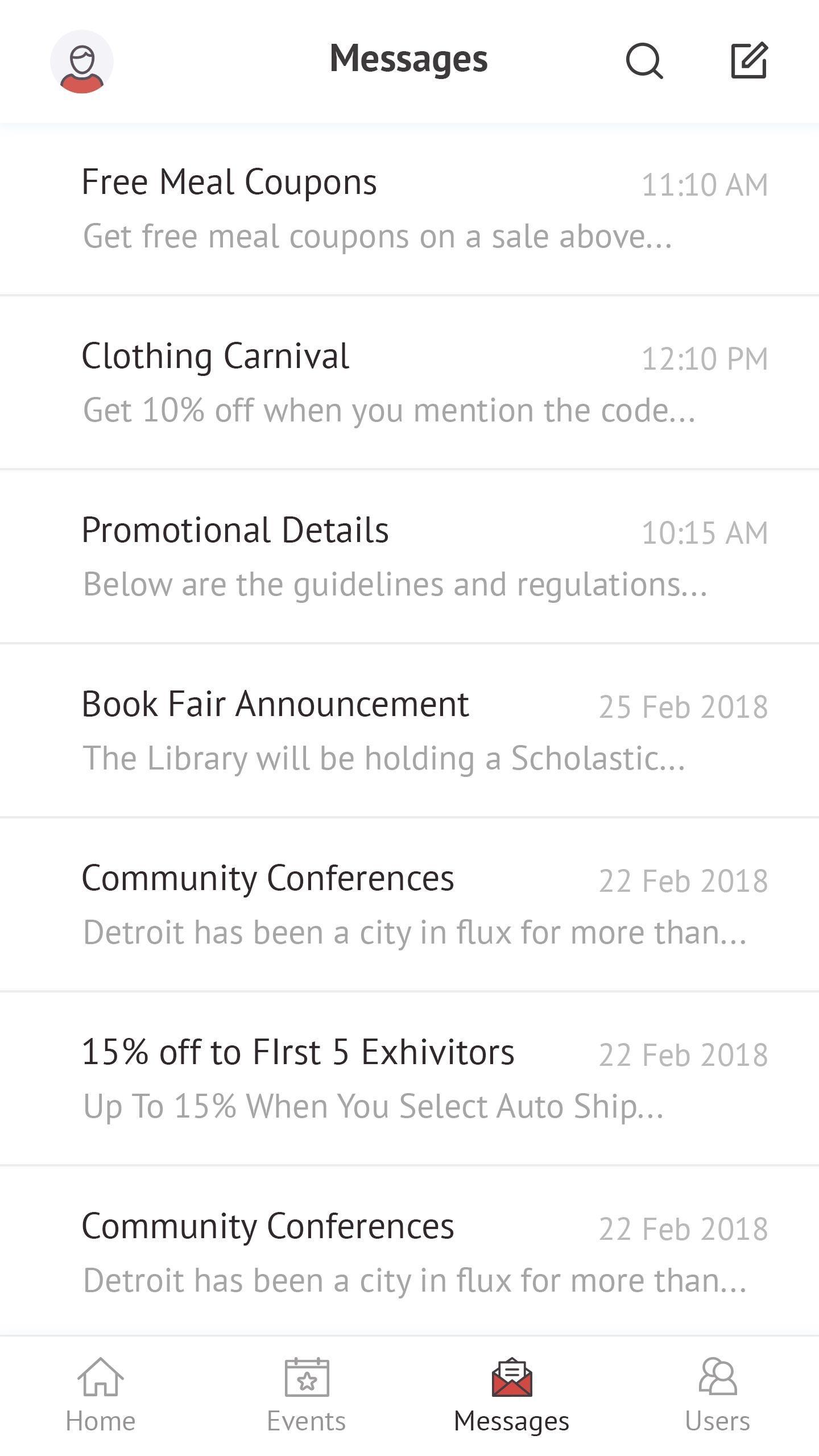This screenshot has height=1456, width=819.
Task: Open the profile avatar
Action: [x=82, y=61]
